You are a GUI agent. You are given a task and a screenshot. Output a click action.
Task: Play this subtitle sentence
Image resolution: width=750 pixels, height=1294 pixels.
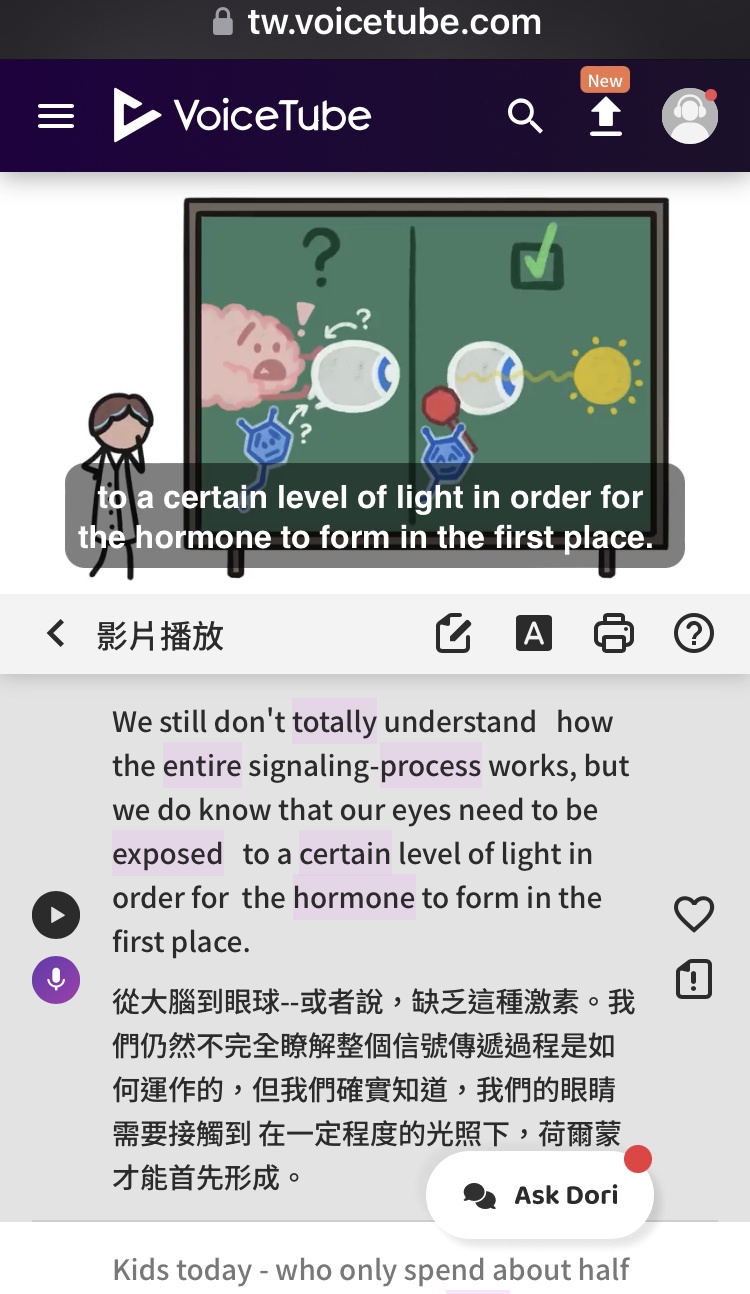56,915
